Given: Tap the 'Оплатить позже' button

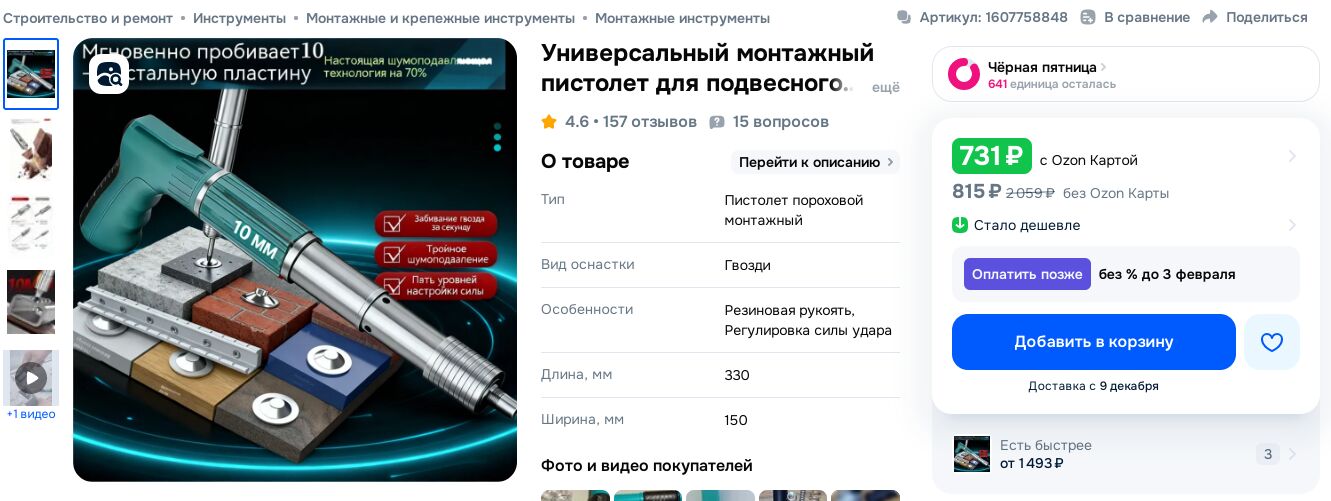Looking at the screenshot, I should [1026, 274].
